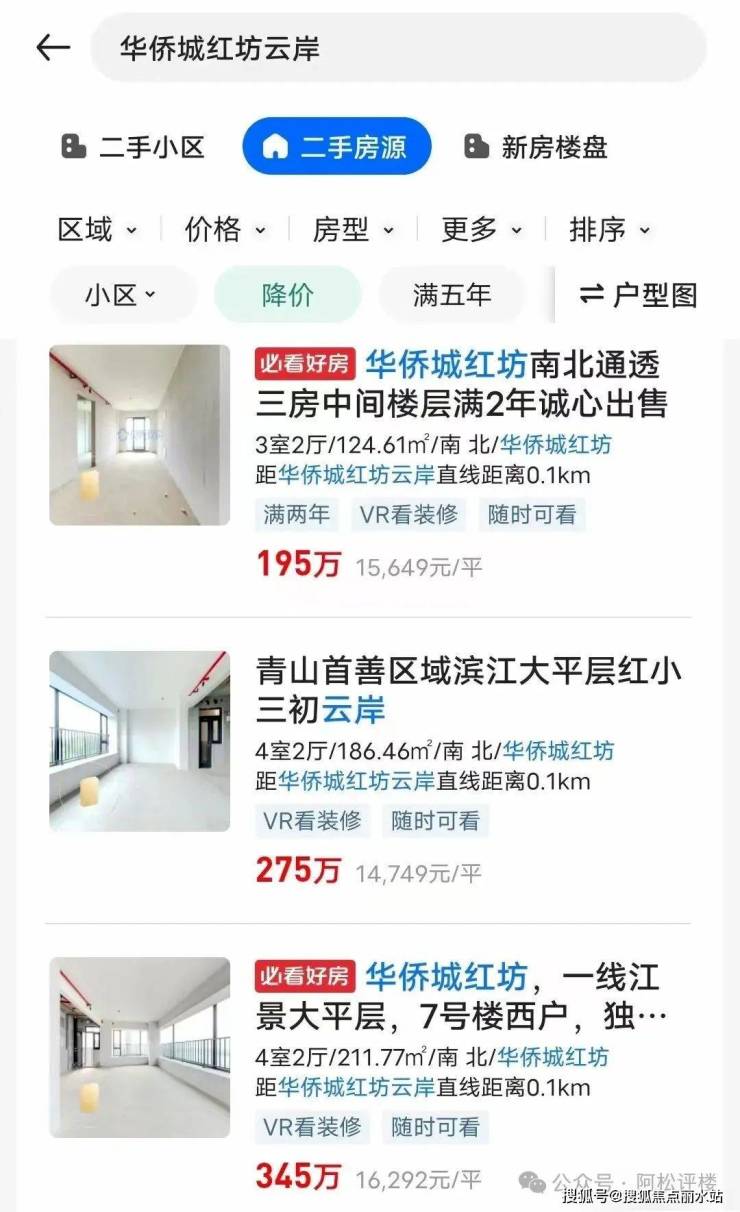The height and width of the screenshot is (1212, 740).
Task: Switch to 户型图 view
Action: pyautogui.click(x=639, y=295)
